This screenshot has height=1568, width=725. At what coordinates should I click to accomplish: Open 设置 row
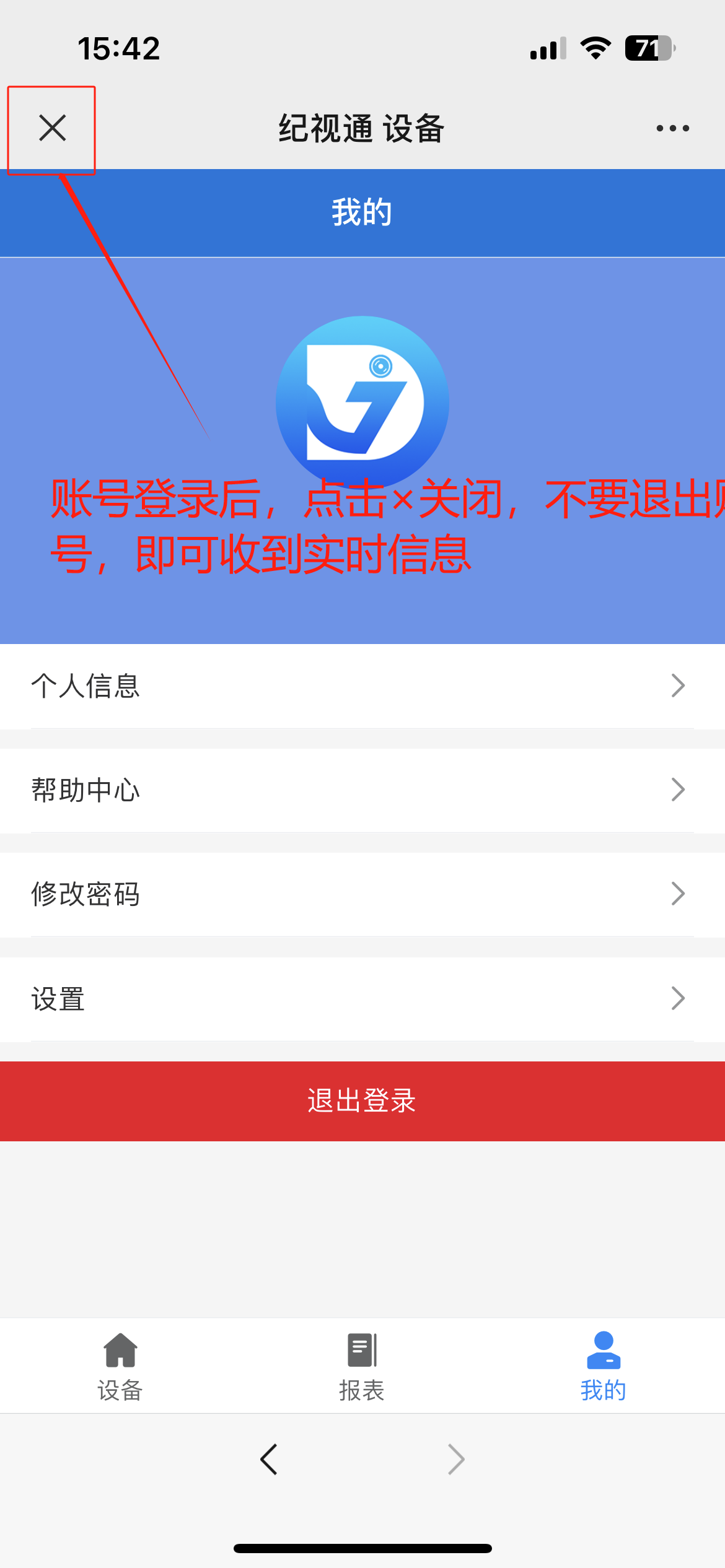tap(362, 999)
